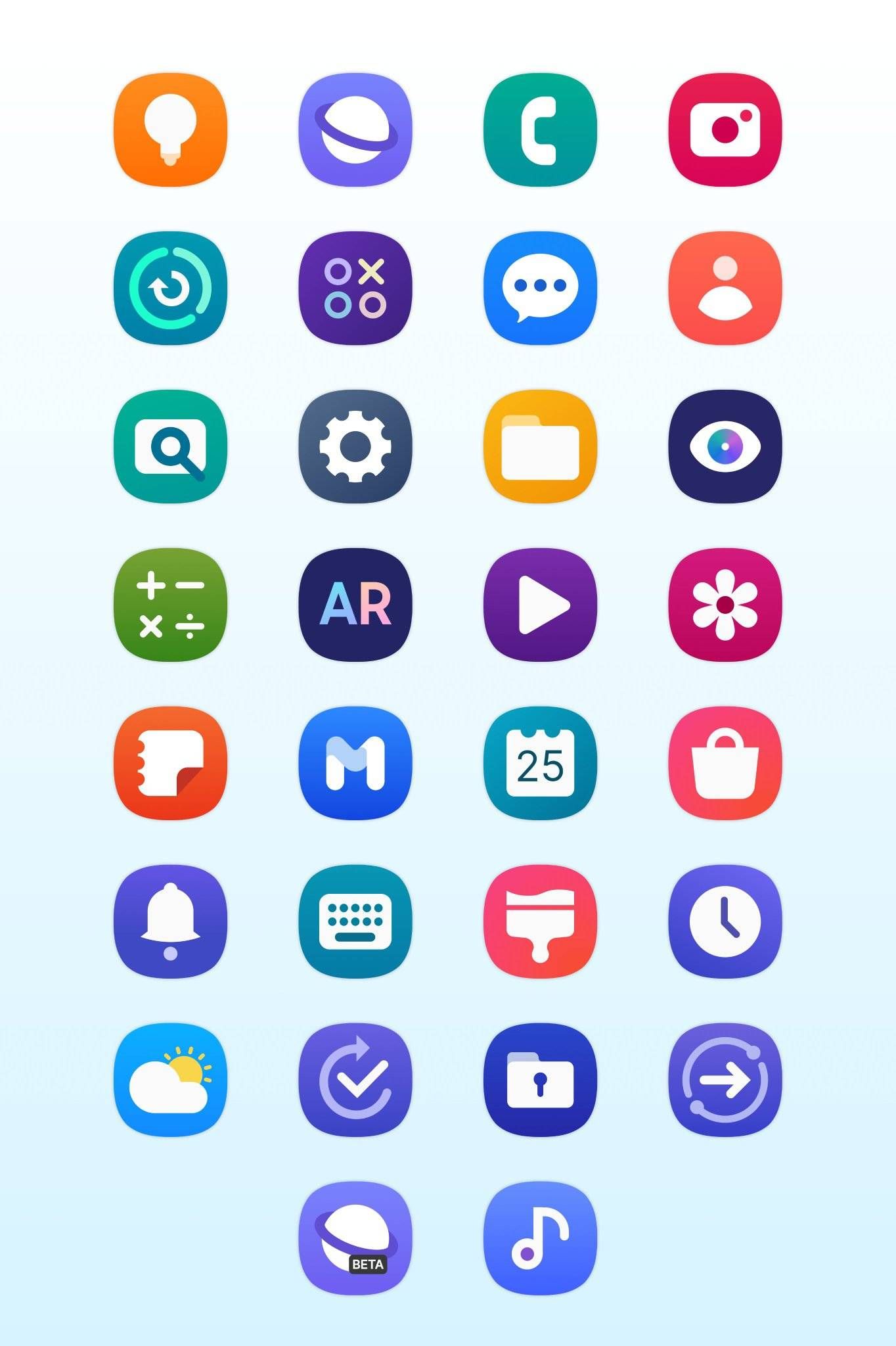The height and width of the screenshot is (1346, 896).
Task: Open the Calendar showing 25
Action: pyautogui.click(x=541, y=763)
